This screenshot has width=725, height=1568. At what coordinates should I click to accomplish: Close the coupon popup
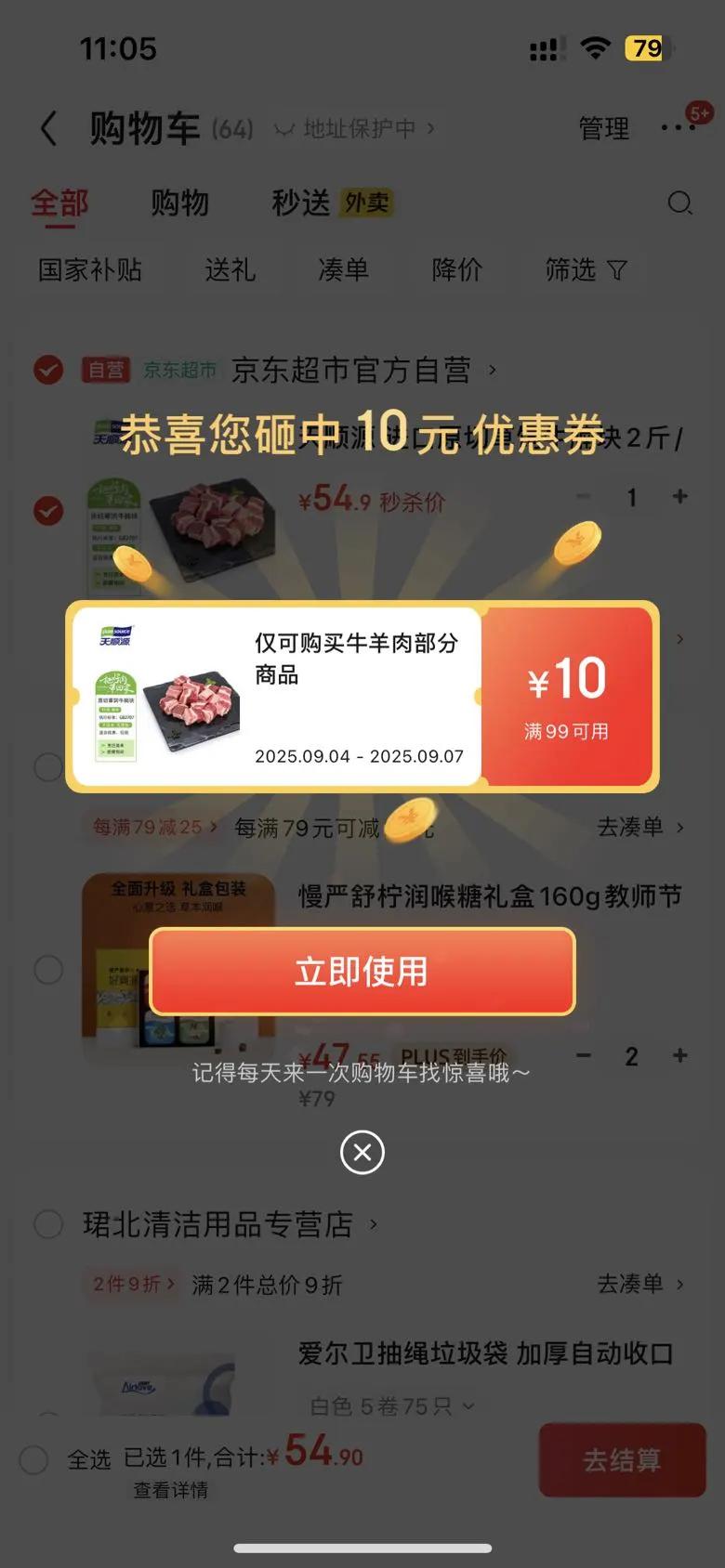tap(362, 1153)
